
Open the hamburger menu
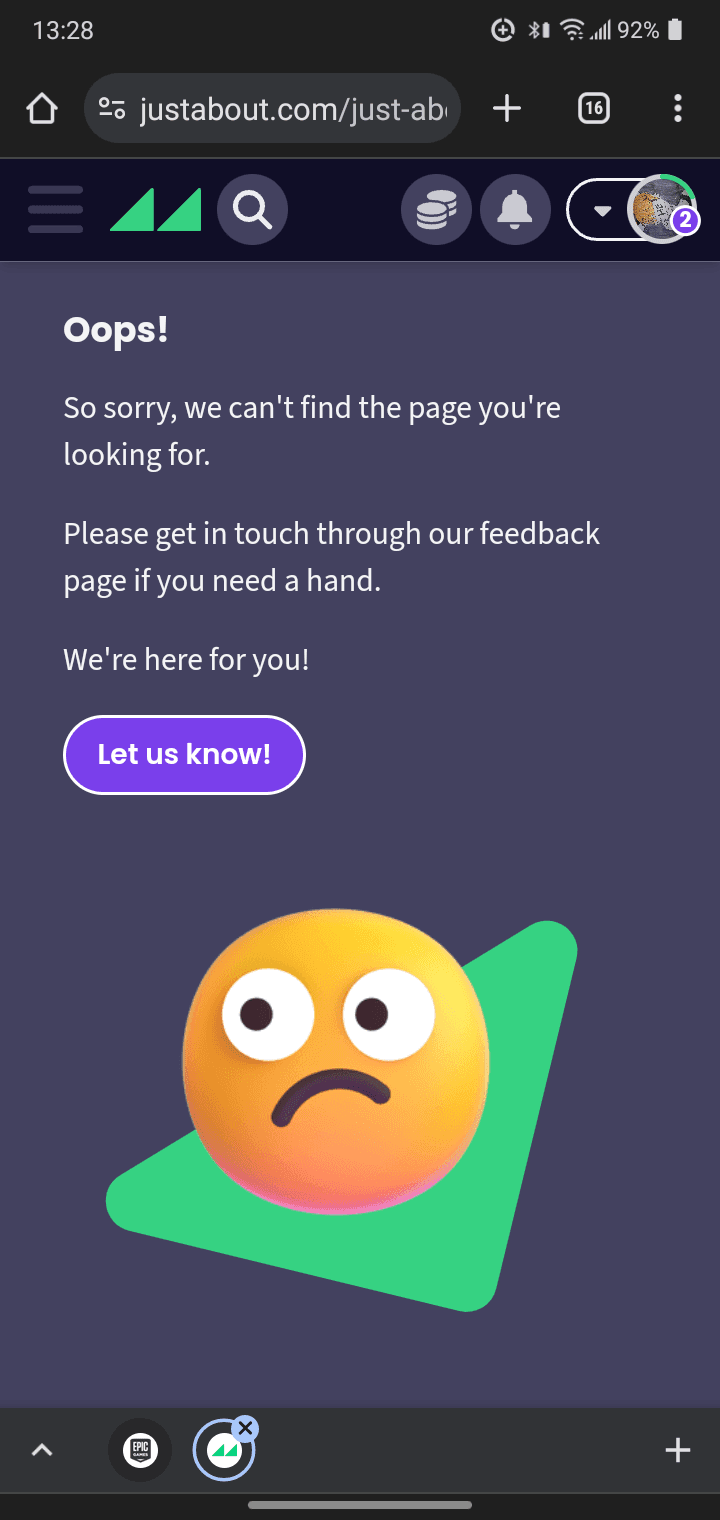coord(55,210)
